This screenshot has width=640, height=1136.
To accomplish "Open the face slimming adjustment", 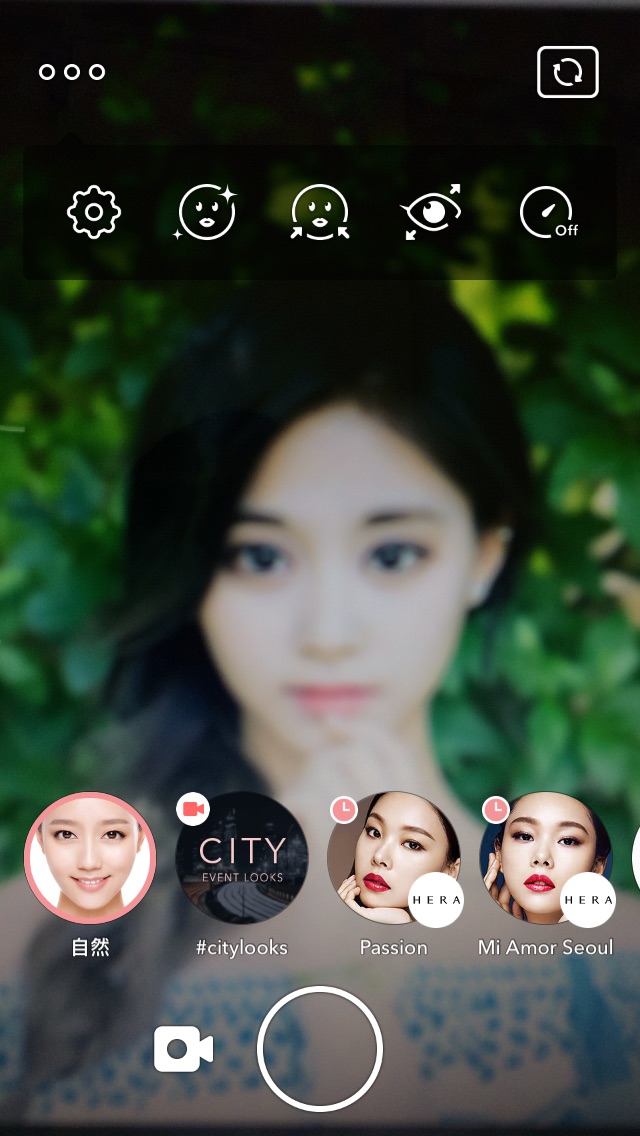I will click(x=320, y=212).
